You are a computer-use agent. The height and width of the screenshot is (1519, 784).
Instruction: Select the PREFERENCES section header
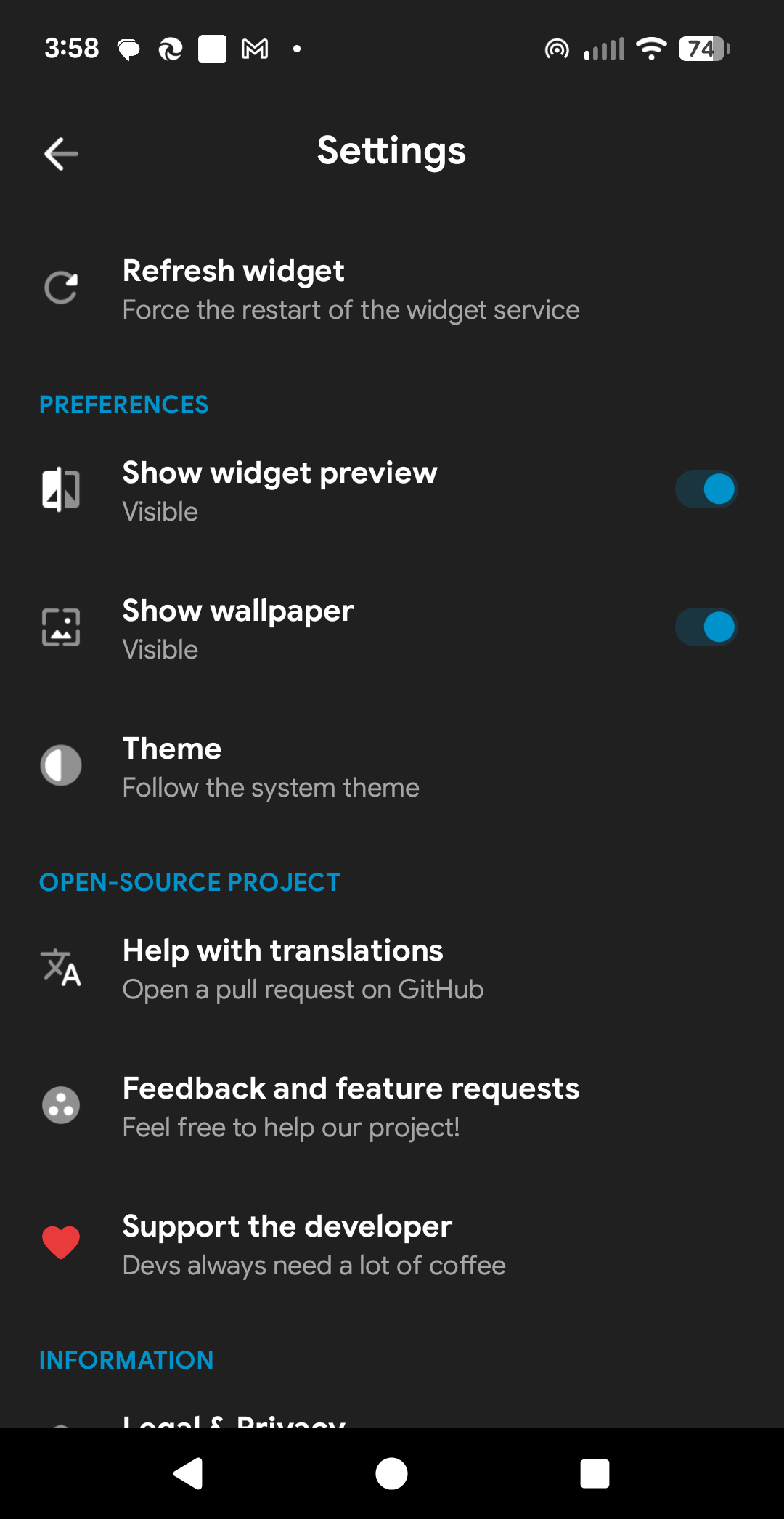123,405
